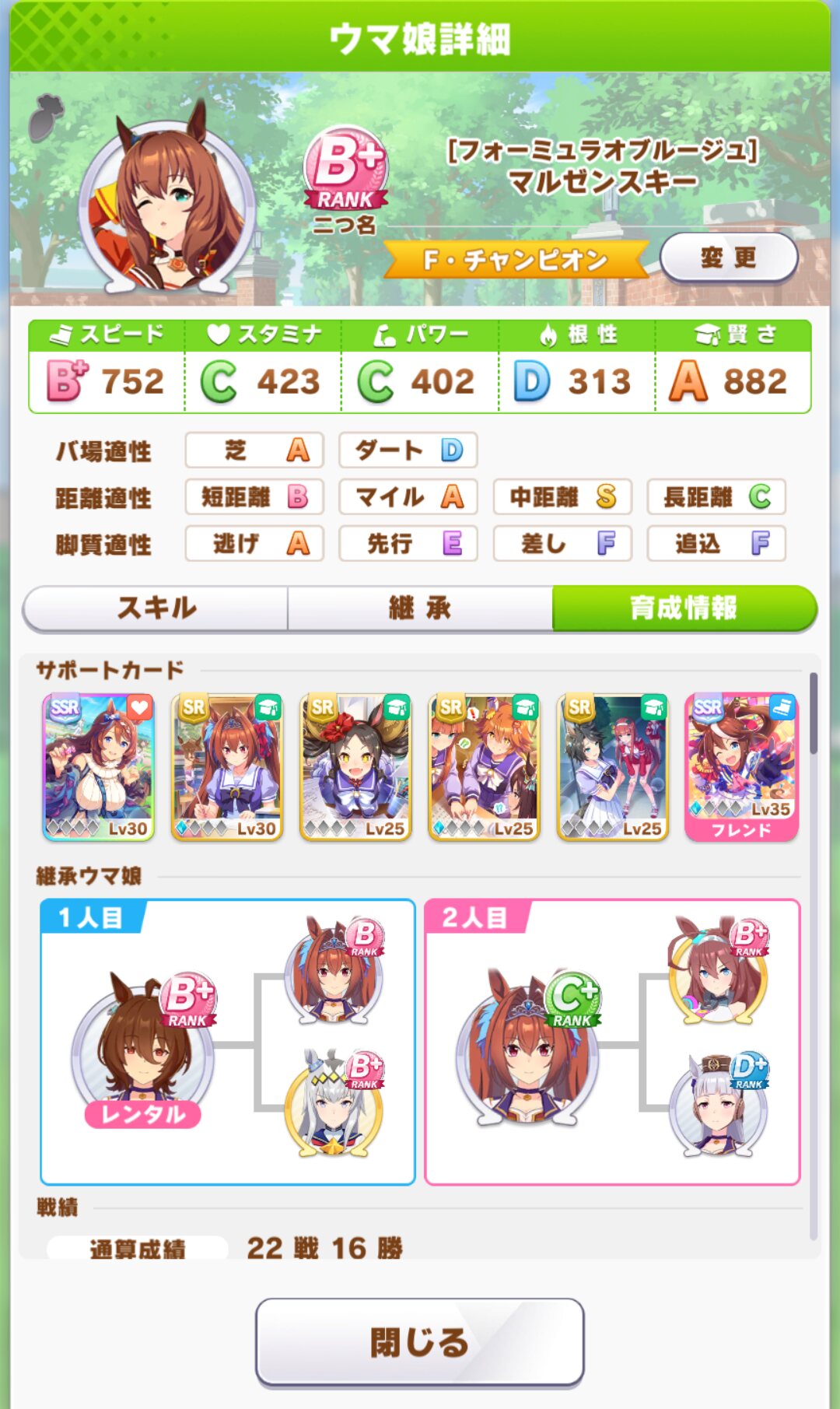Image resolution: width=840 pixels, height=1409 pixels.
Task: View the フレンド Lv35 SSR support card
Action: coord(741,767)
